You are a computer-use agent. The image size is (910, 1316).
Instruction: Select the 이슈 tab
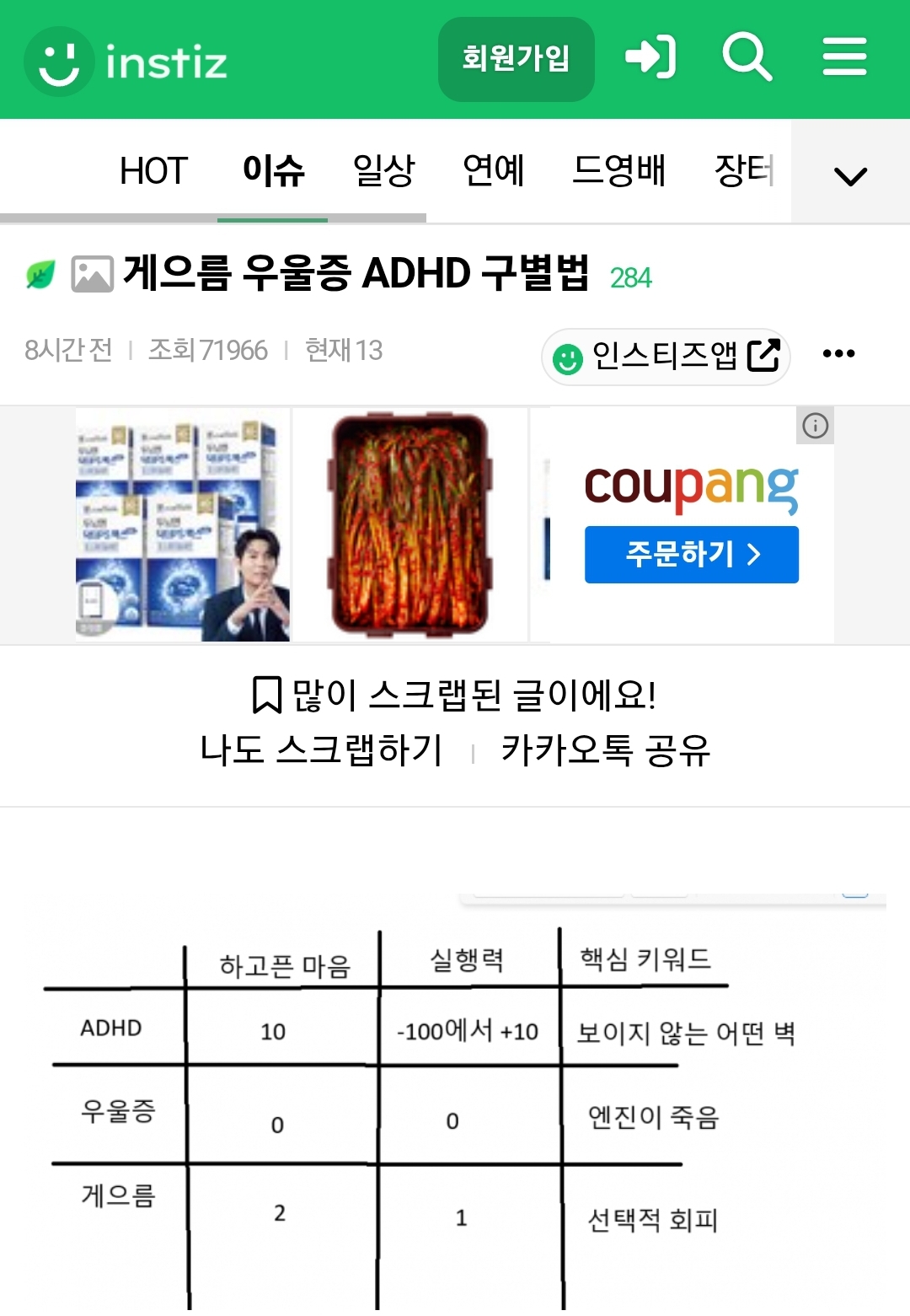(273, 171)
